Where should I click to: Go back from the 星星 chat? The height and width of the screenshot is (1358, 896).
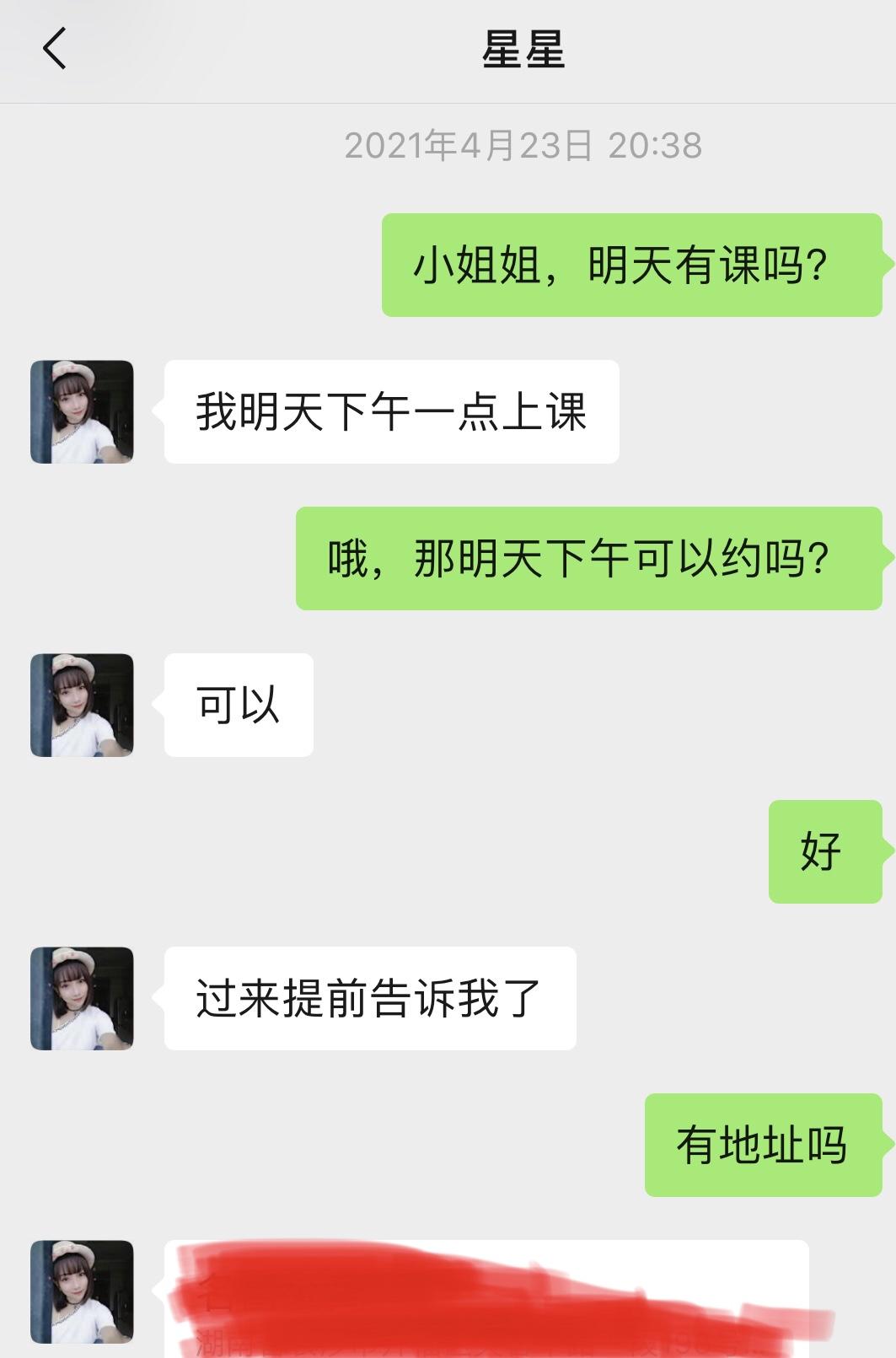55,48
